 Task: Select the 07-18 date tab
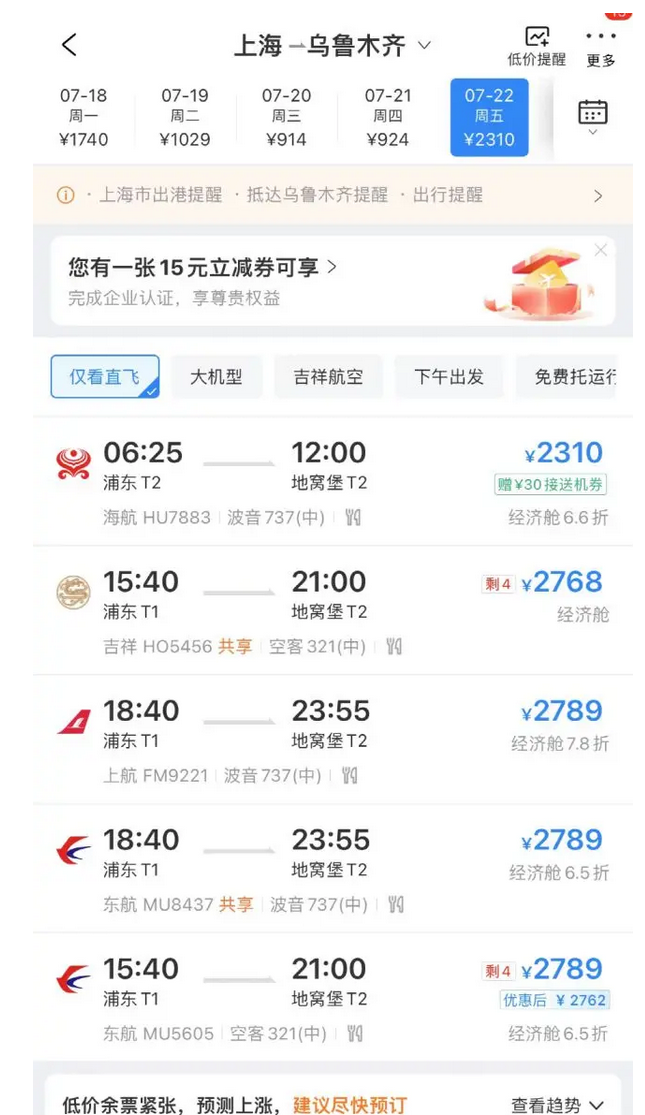pyautogui.click(x=84, y=117)
